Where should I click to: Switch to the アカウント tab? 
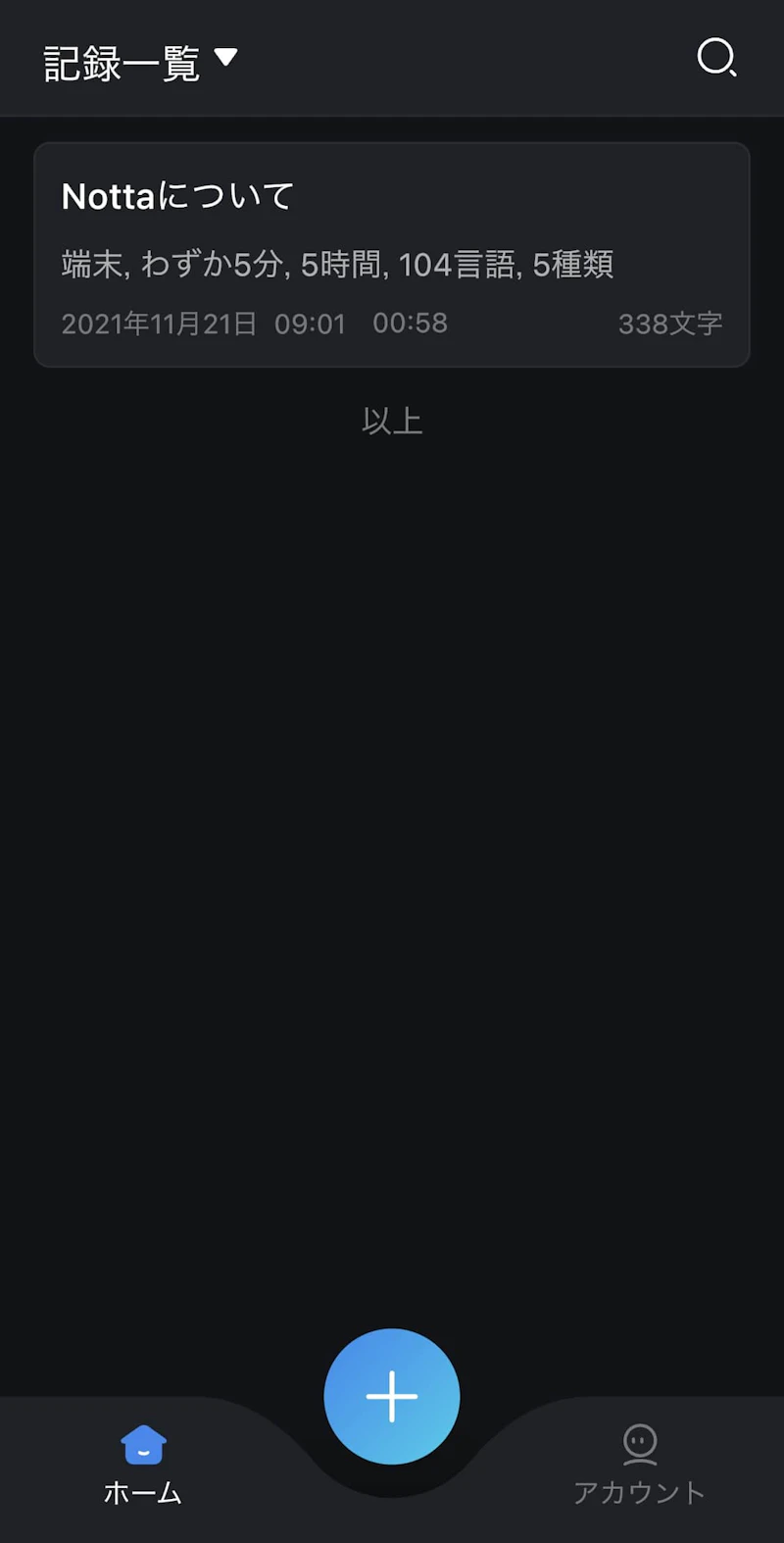639,1465
